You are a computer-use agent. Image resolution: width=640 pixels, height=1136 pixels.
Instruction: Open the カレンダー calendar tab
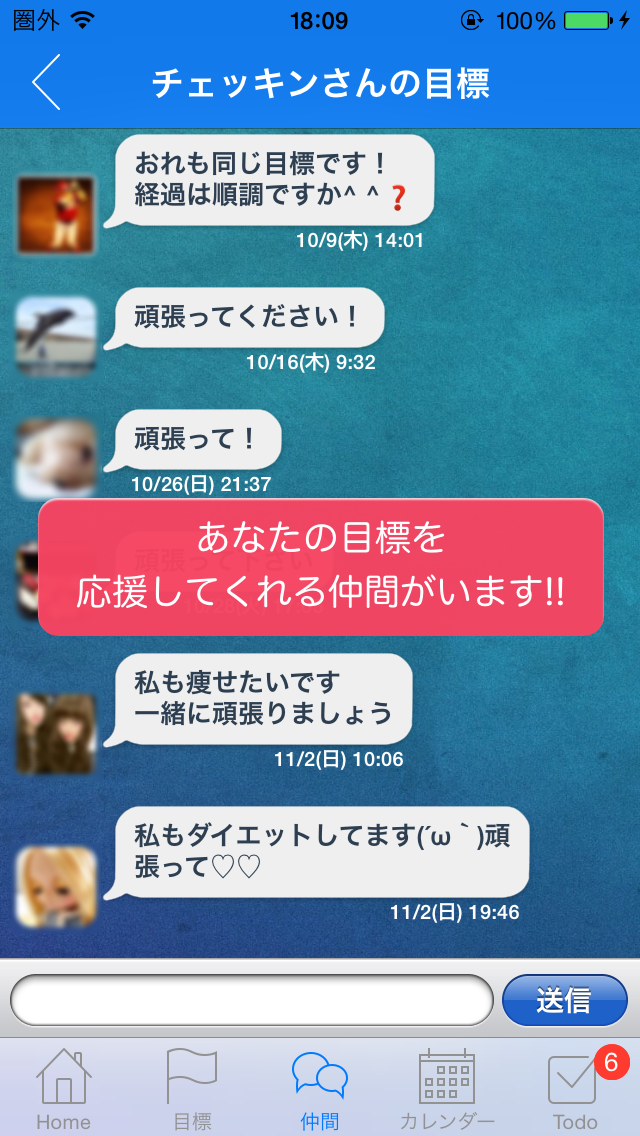[447, 1090]
